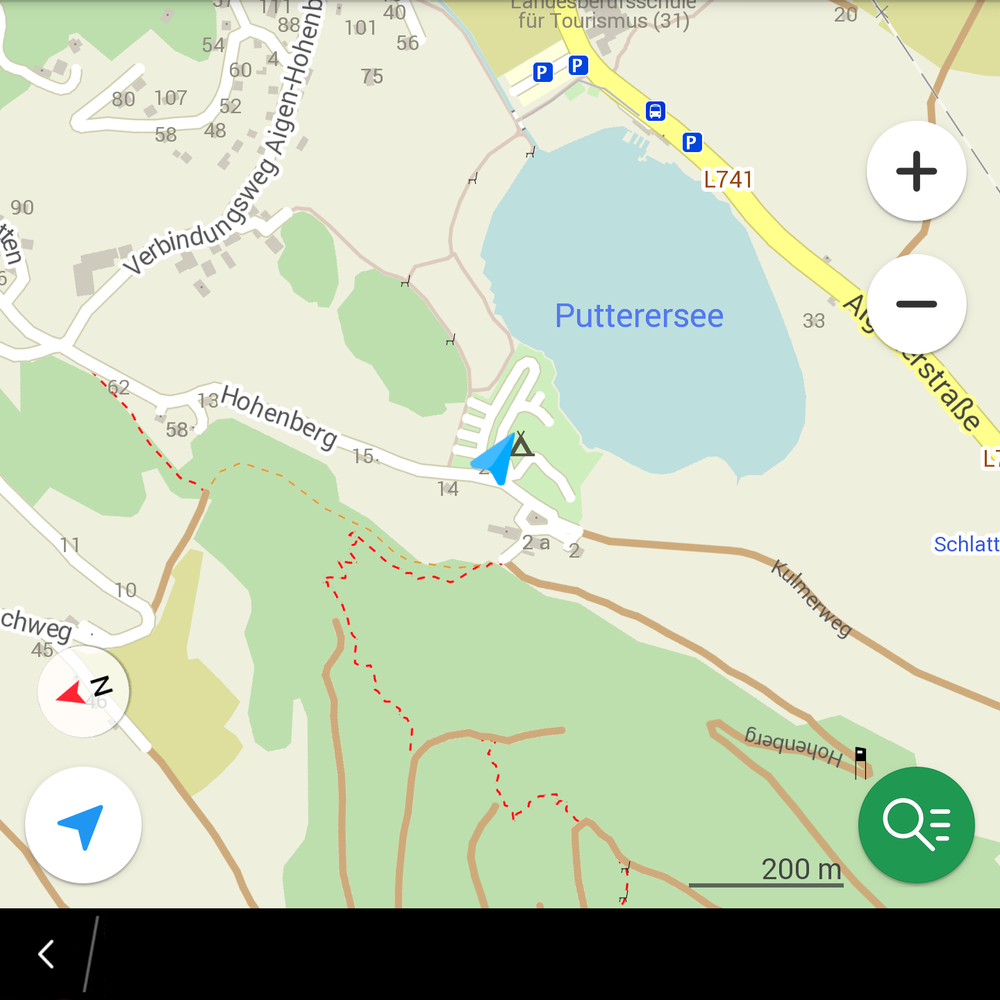Go back using the navigation bar arrow
1000x1000 pixels.
[46, 954]
